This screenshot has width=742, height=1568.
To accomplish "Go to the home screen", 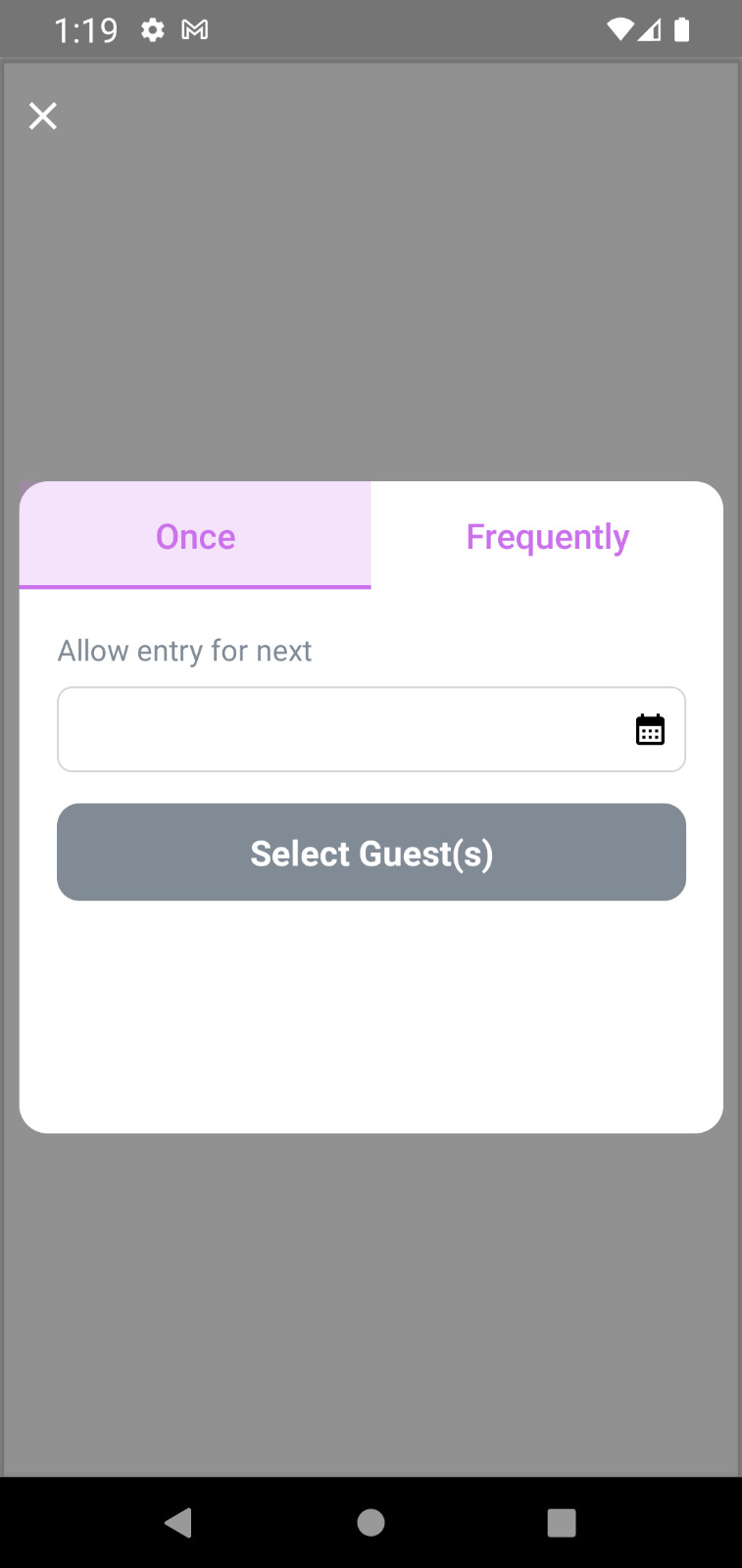I will pyautogui.click(x=371, y=1522).
